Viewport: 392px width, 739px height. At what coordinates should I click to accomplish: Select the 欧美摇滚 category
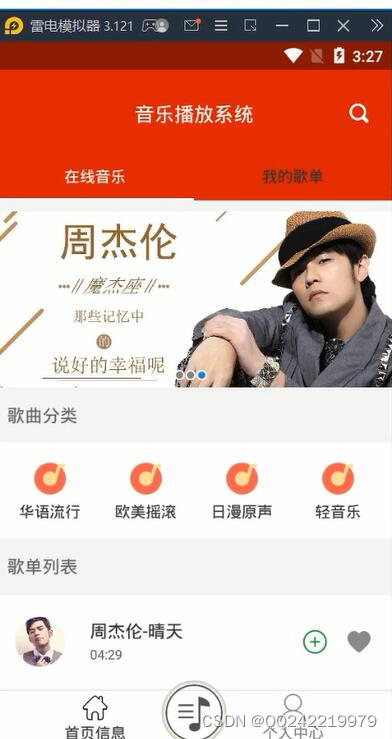coord(146,491)
